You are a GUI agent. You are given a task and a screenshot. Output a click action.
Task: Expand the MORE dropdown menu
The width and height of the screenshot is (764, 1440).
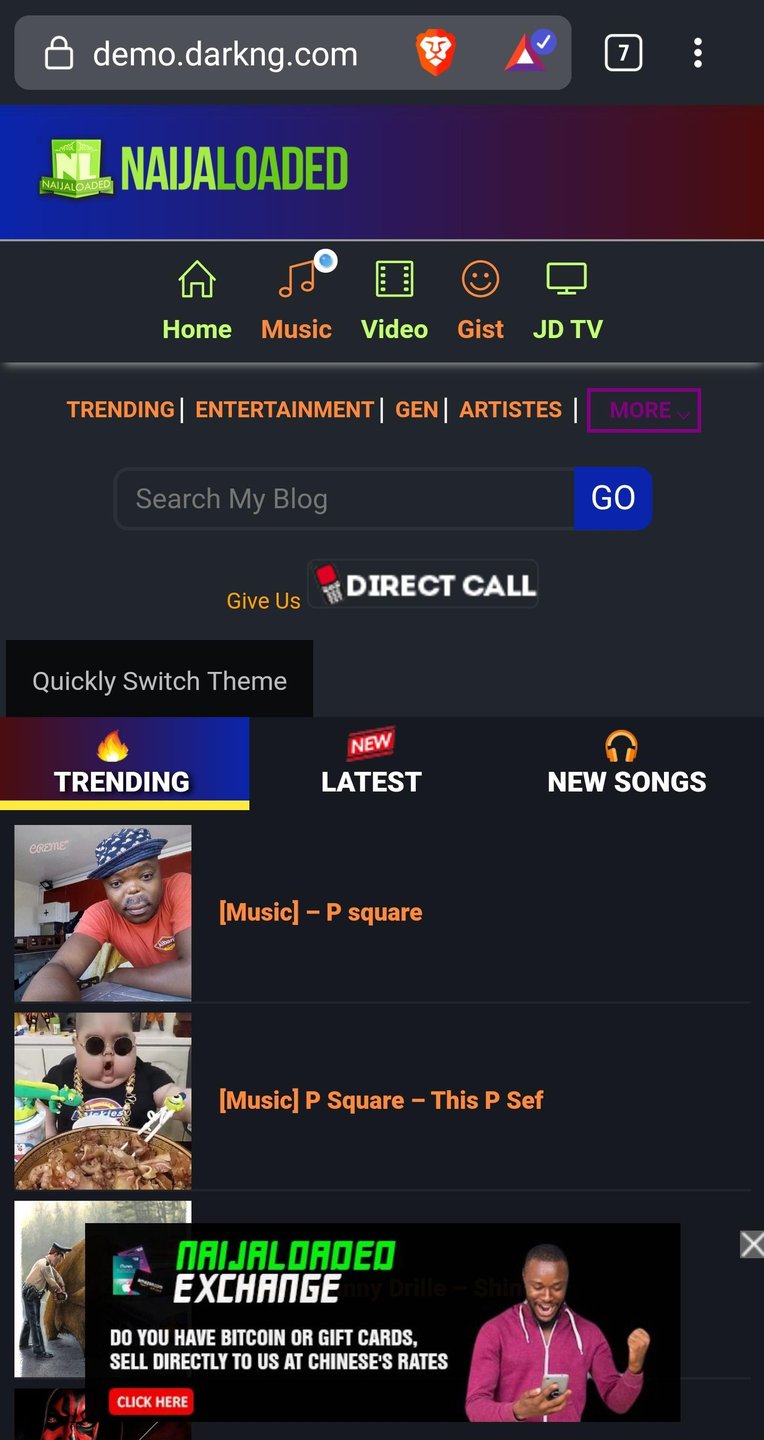pyautogui.click(x=643, y=410)
